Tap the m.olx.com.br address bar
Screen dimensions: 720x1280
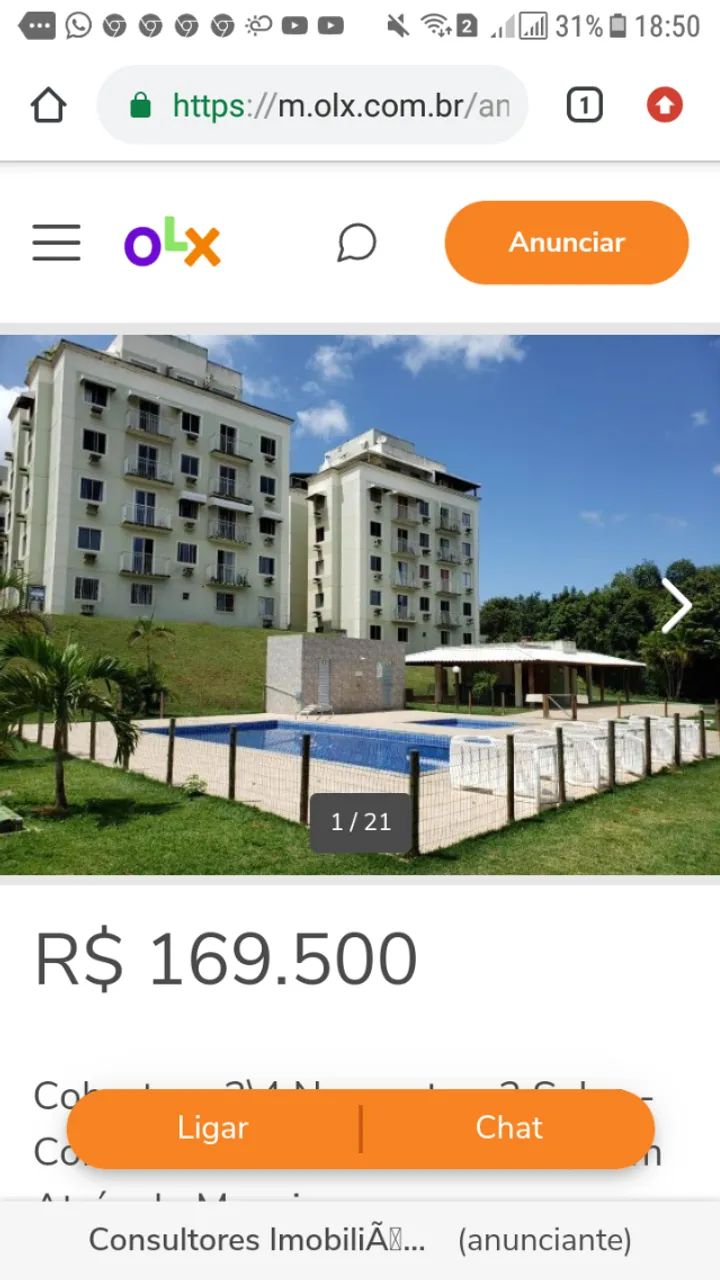coord(312,105)
